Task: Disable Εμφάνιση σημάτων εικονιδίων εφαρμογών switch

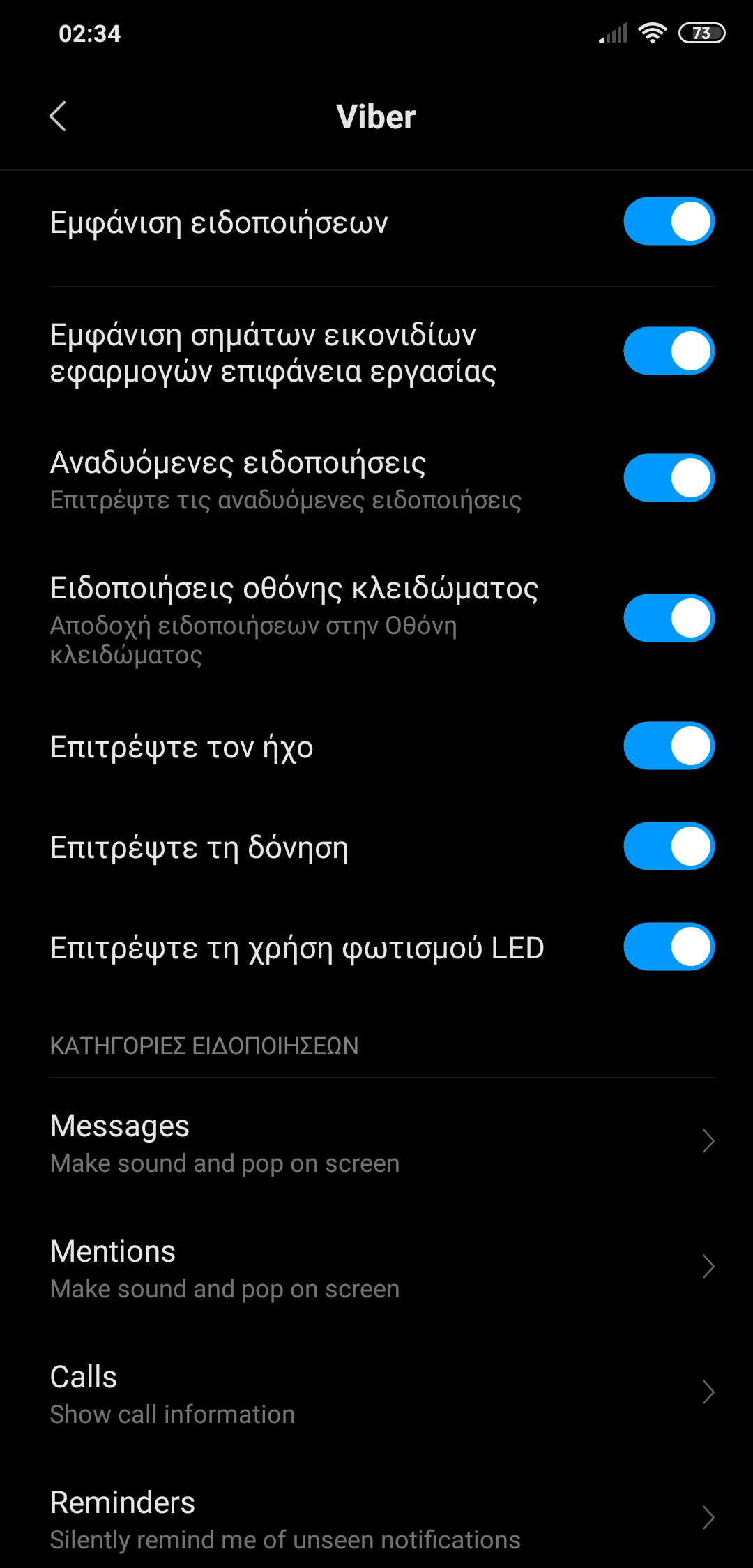Action: tap(669, 351)
